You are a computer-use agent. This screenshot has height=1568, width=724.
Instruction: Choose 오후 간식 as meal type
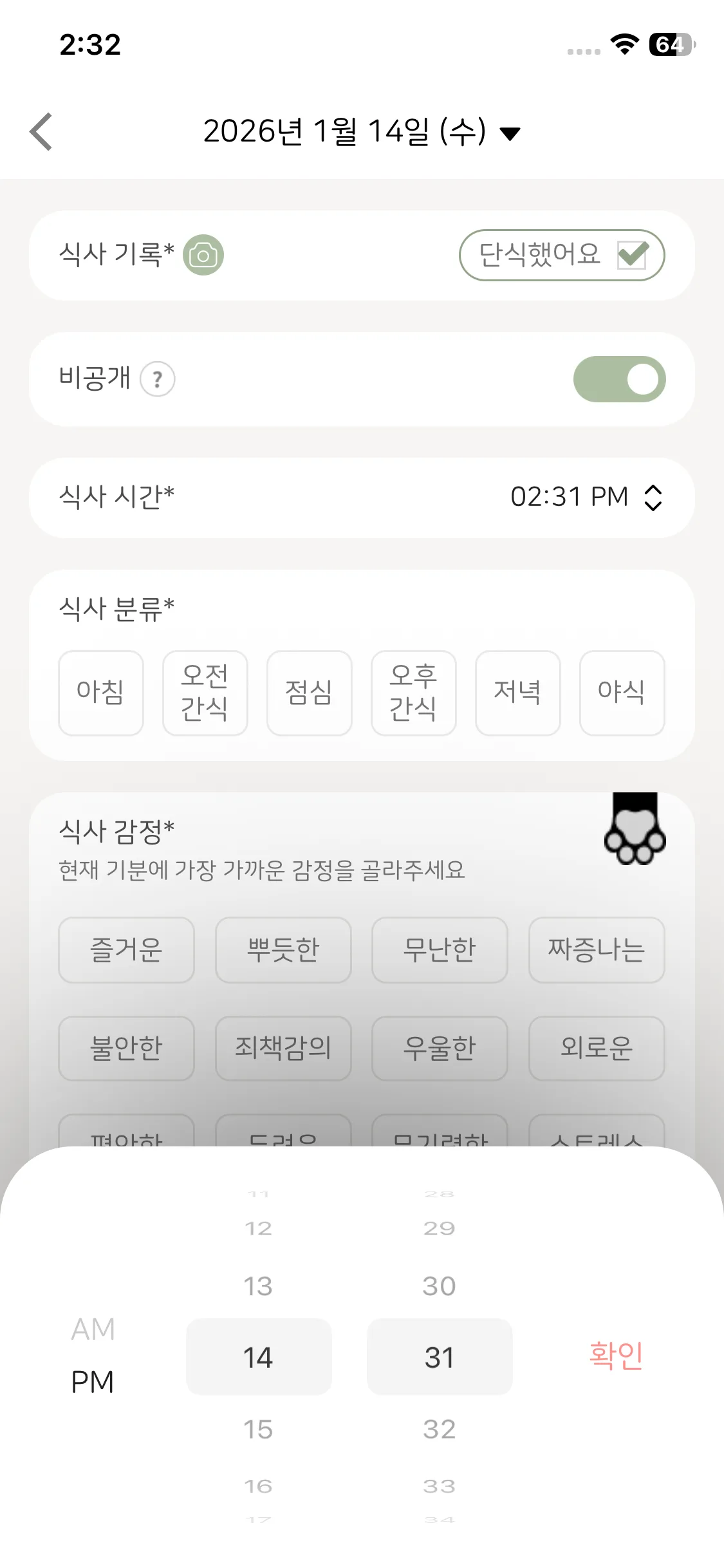tap(413, 693)
